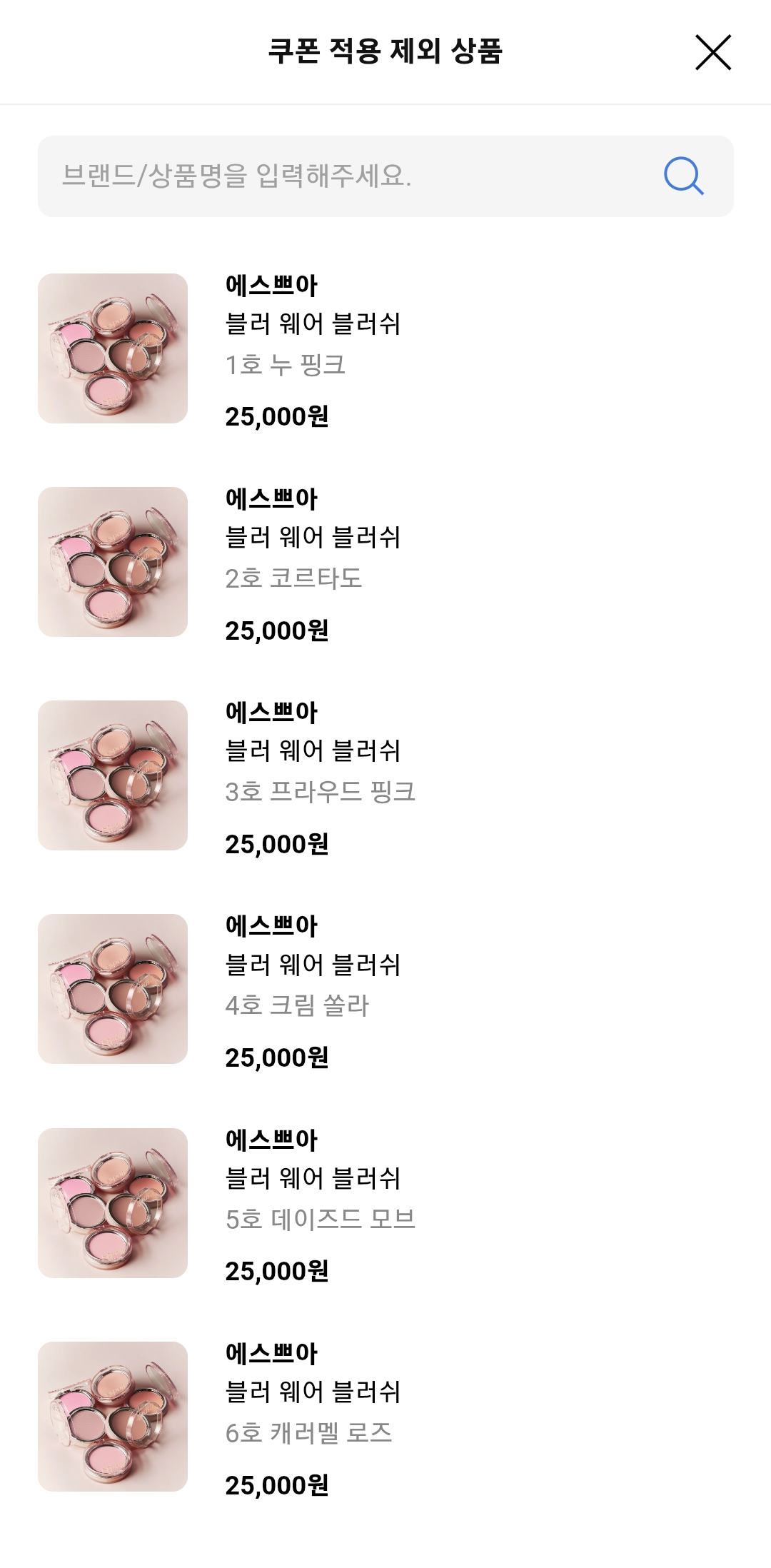The width and height of the screenshot is (771, 1568).
Task: View the 5호 데이즈드 모브 blush item
Action: tap(385, 1203)
